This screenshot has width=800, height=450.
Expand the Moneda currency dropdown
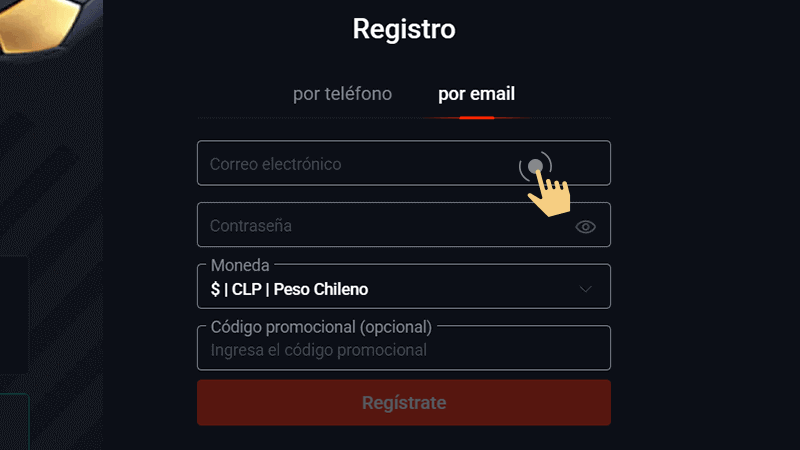pos(403,289)
